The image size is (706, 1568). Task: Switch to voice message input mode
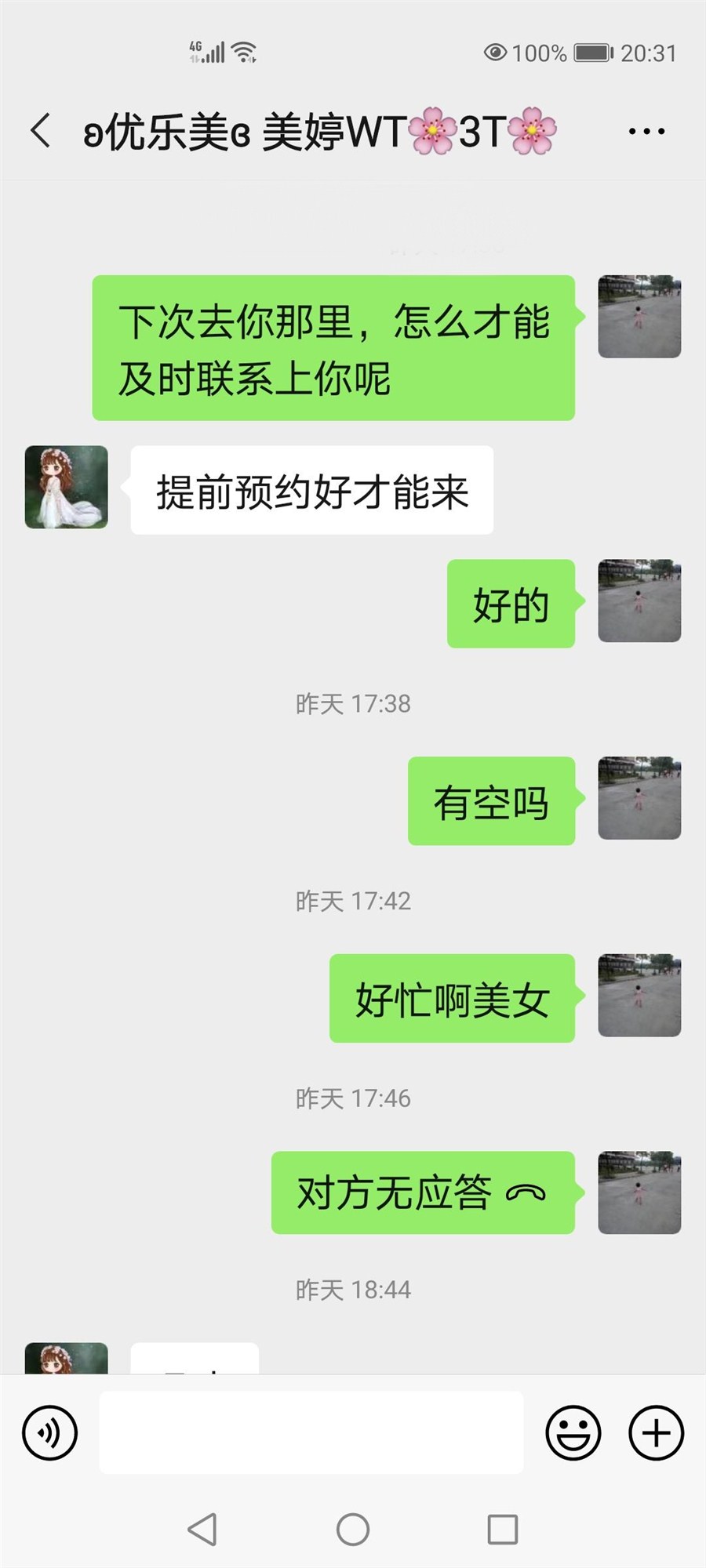coord(49,1432)
